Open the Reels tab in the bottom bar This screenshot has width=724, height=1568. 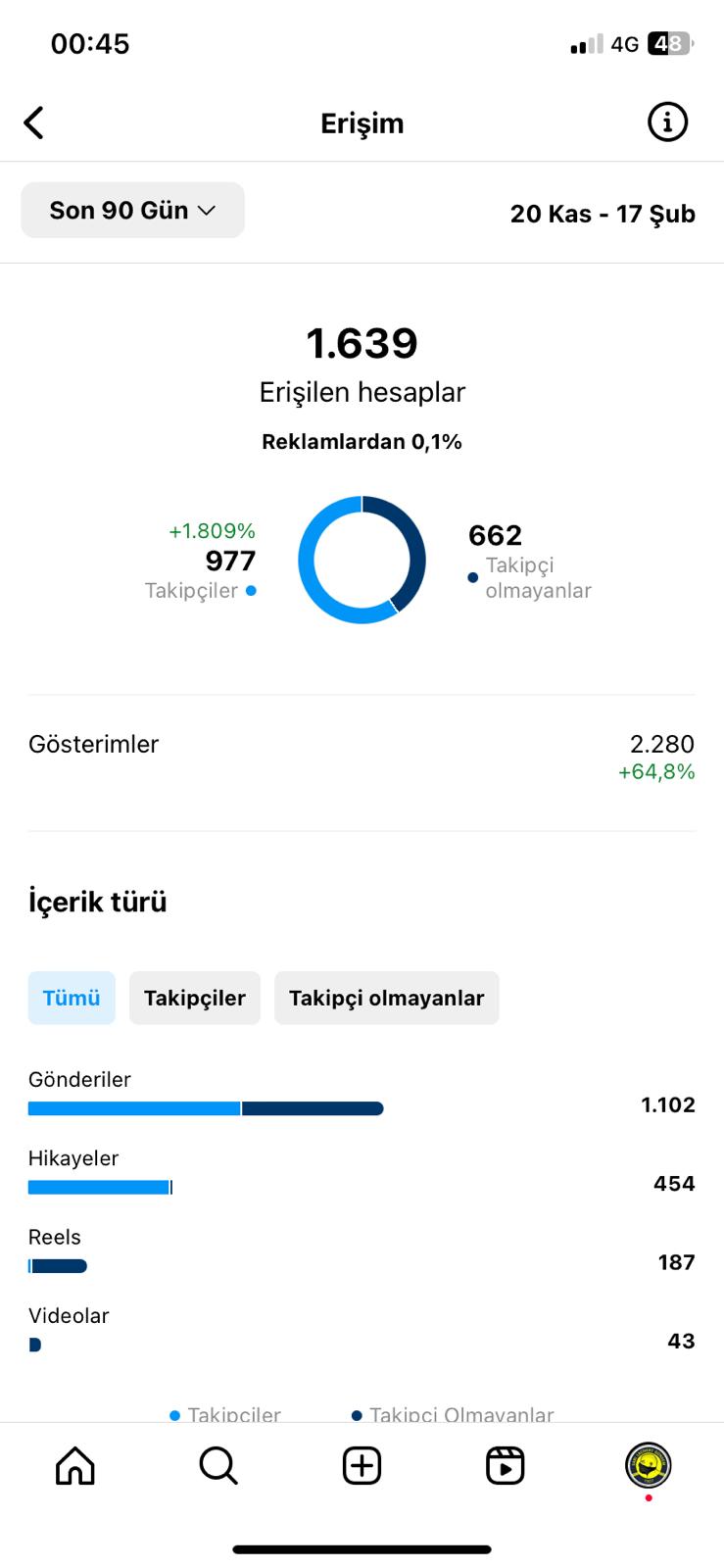click(x=506, y=1466)
